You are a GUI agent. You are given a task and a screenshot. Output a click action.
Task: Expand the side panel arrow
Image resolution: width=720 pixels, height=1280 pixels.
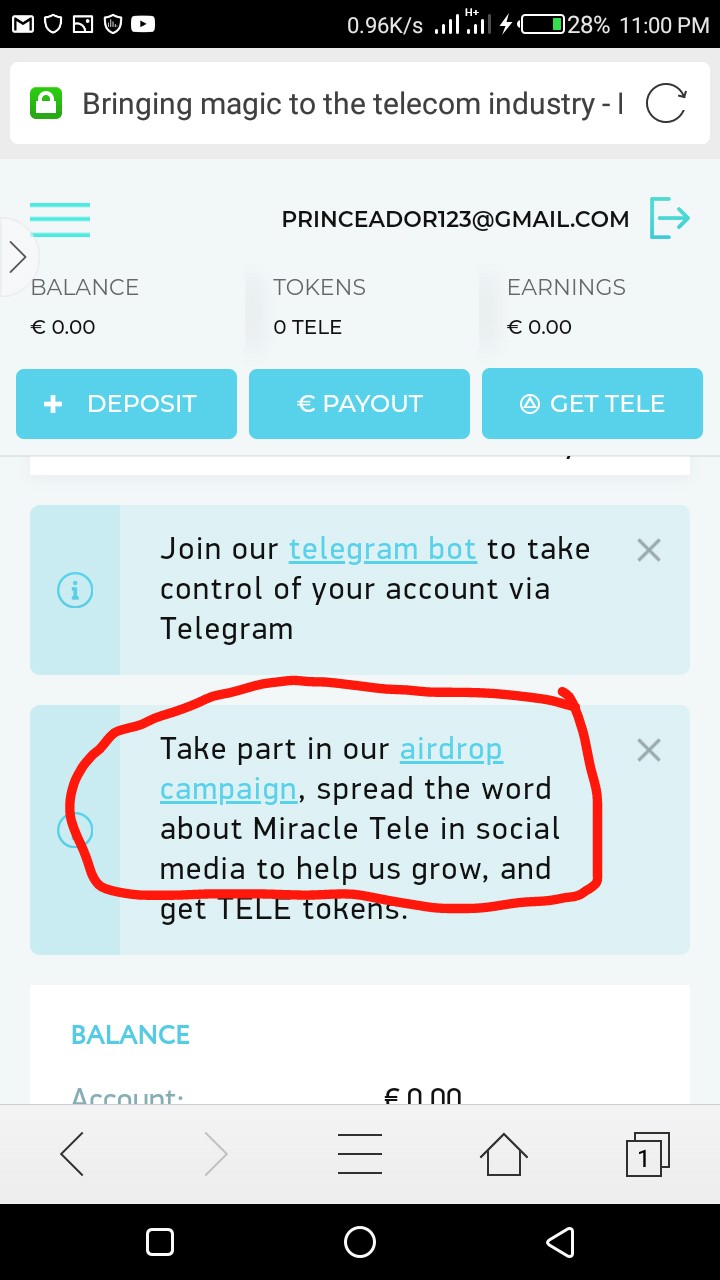point(17,257)
